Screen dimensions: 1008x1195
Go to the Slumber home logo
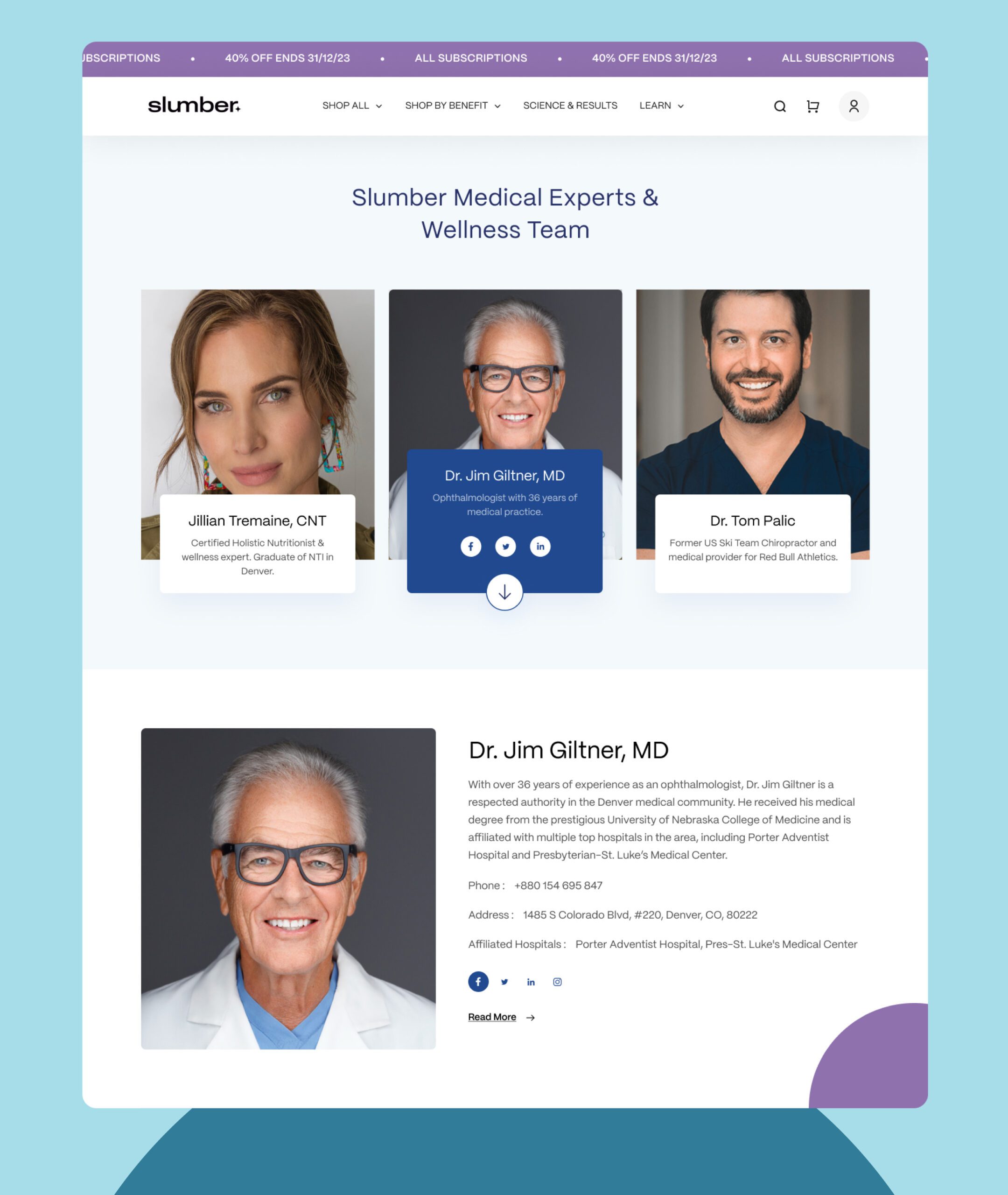point(194,105)
